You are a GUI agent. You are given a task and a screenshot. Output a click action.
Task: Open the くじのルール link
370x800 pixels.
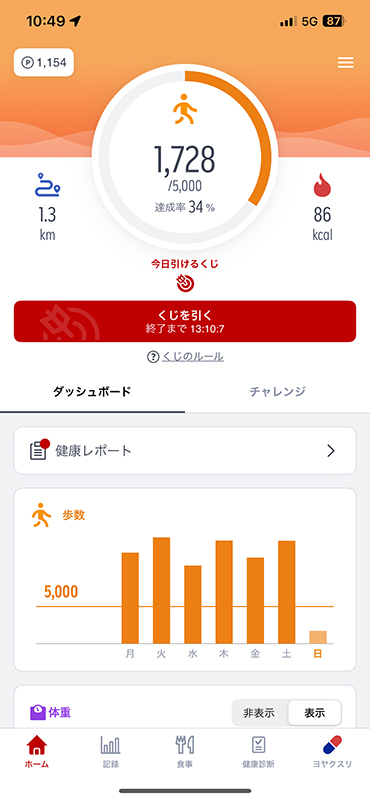click(185, 357)
